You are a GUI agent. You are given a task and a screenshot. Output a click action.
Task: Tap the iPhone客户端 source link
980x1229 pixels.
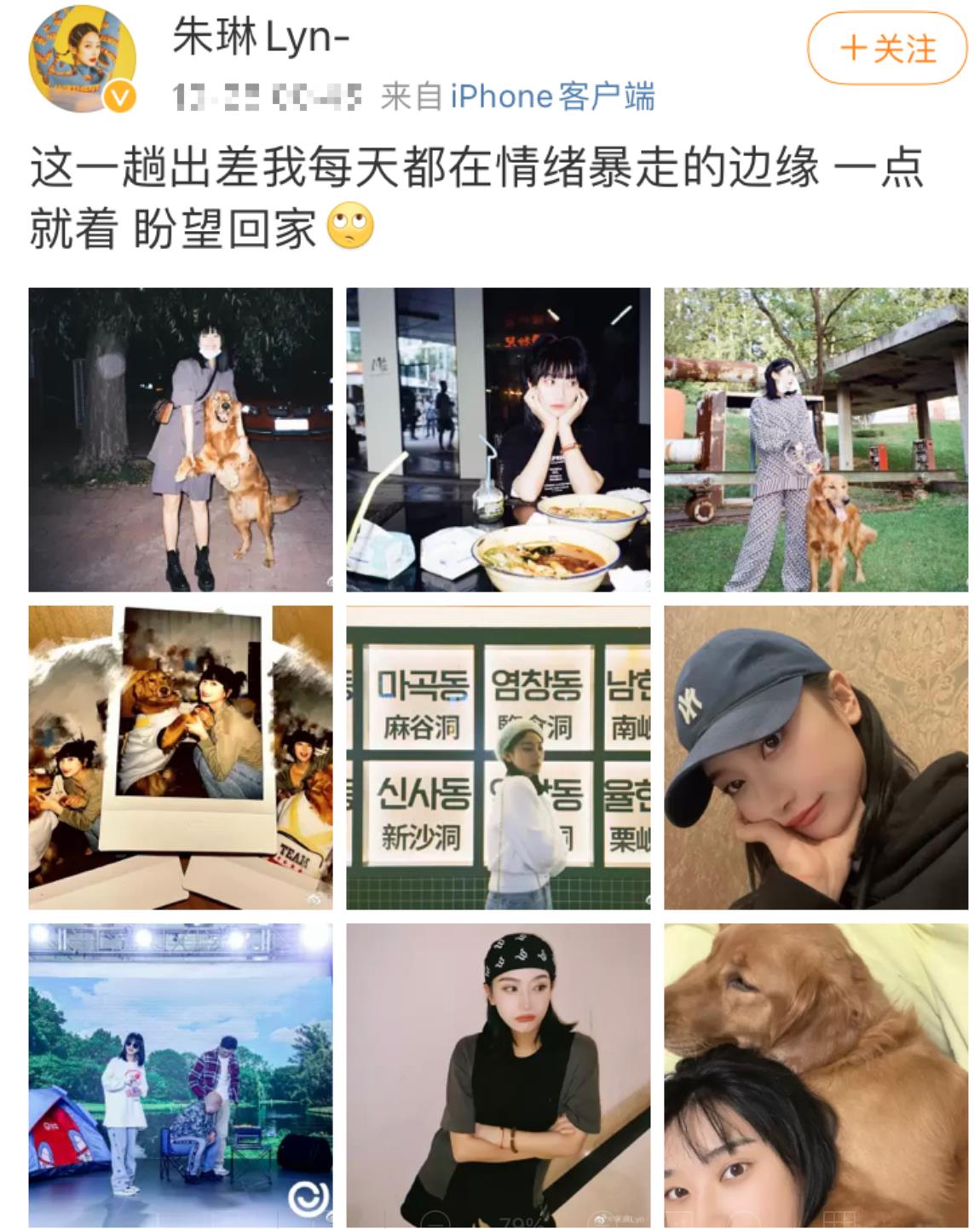click(x=552, y=96)
